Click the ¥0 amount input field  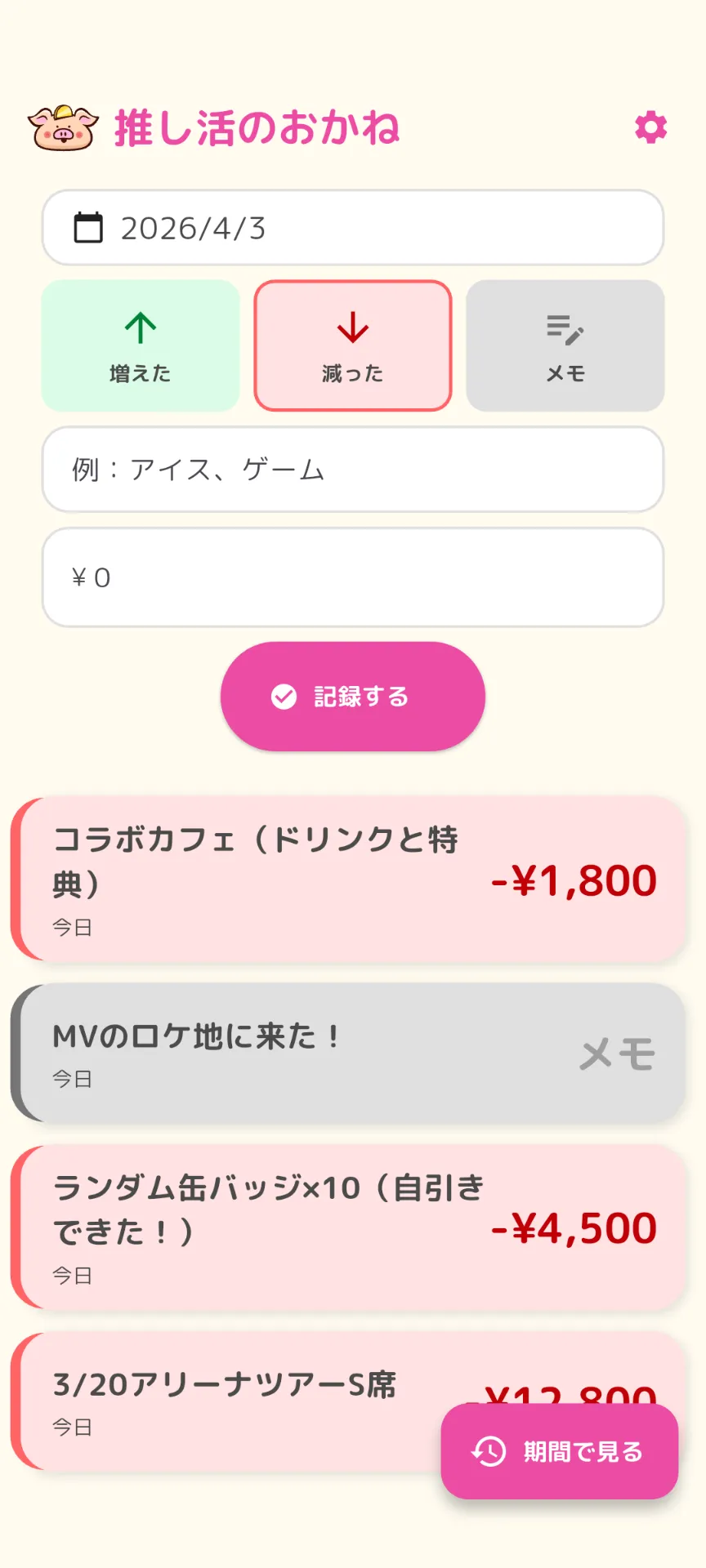tap(352, 577)
